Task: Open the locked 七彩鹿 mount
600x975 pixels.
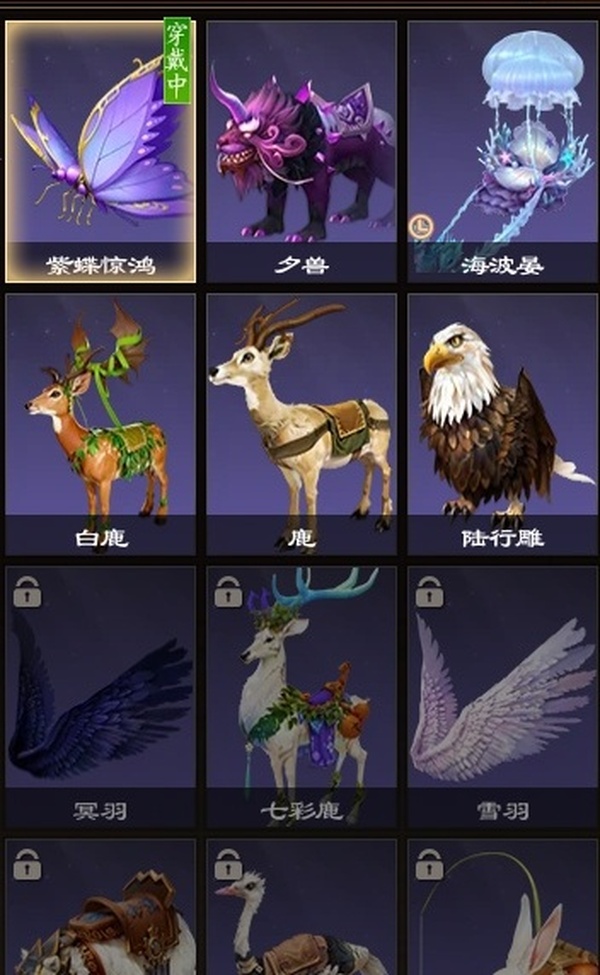Action: tap(301, 697)
